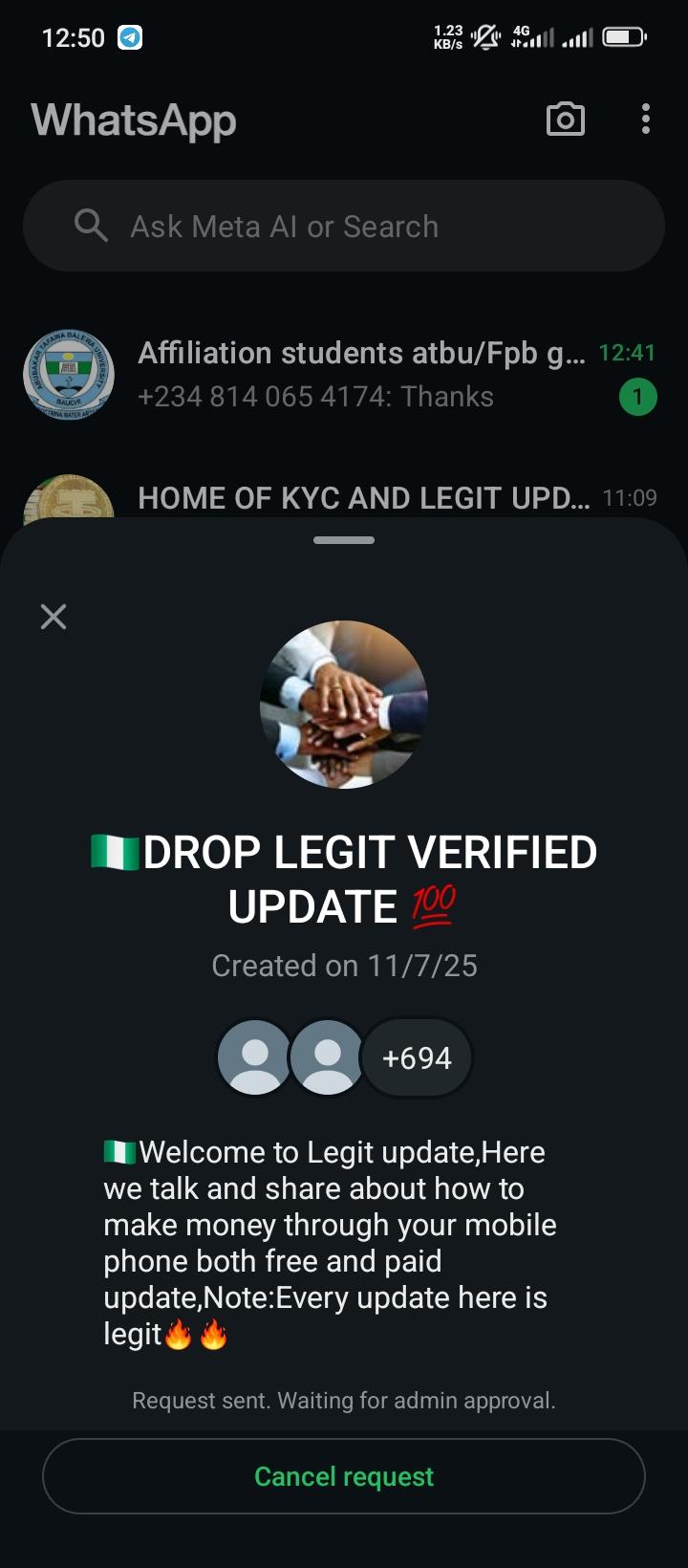This screenshot has height=1568, width=688.
Task: View the +694 group members
Action: click(x=417, y=1057)
